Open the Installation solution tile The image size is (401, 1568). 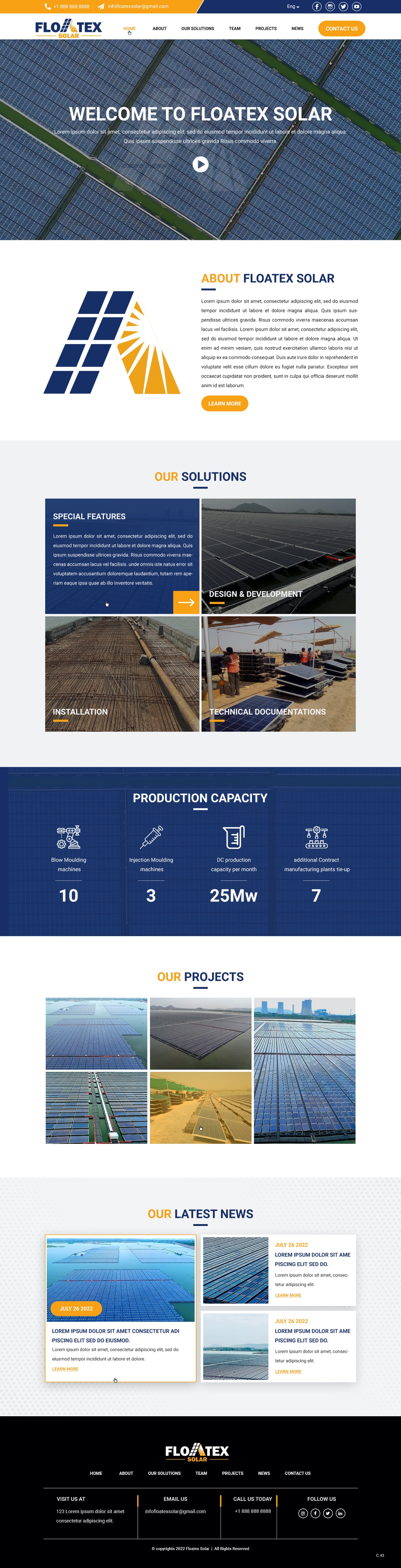coord(122,674)
